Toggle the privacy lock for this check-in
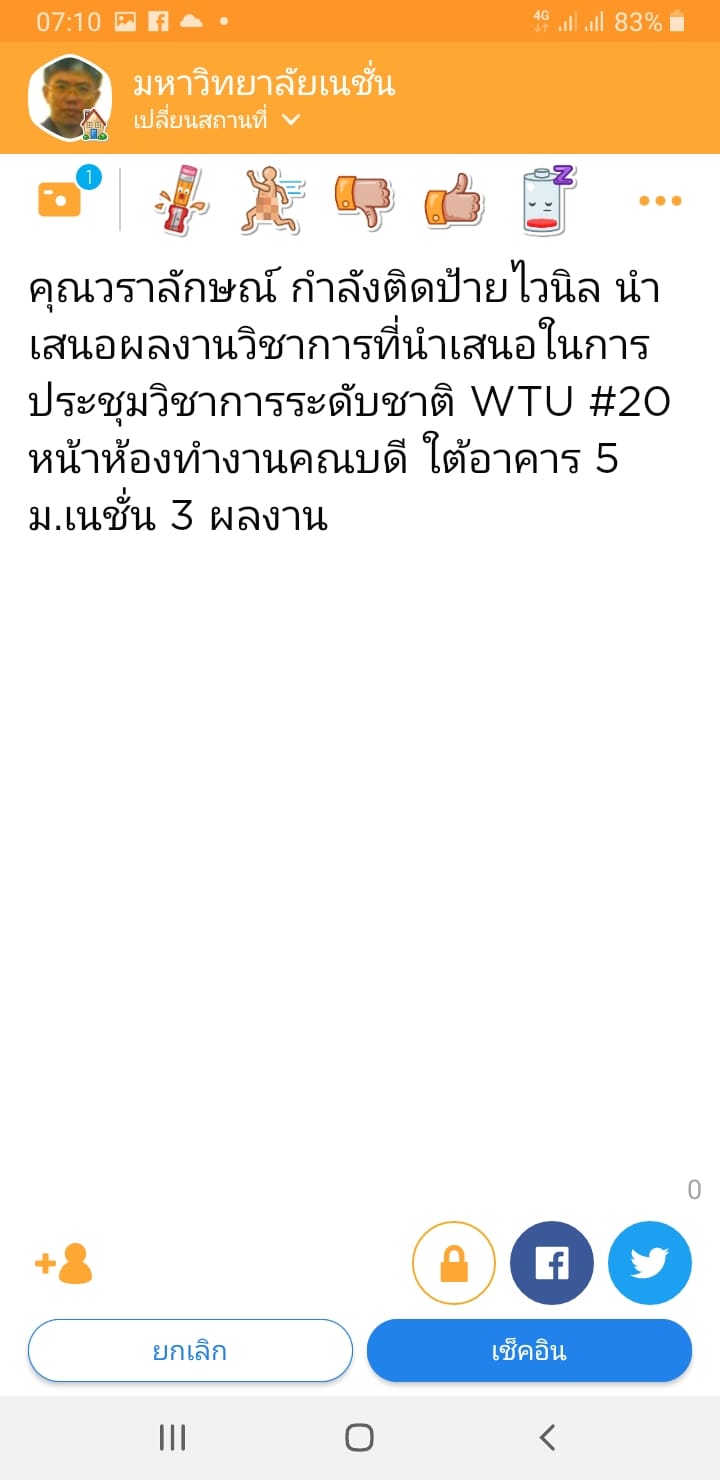This screenshot has width=720, height=1480. tap(454, 1264)
